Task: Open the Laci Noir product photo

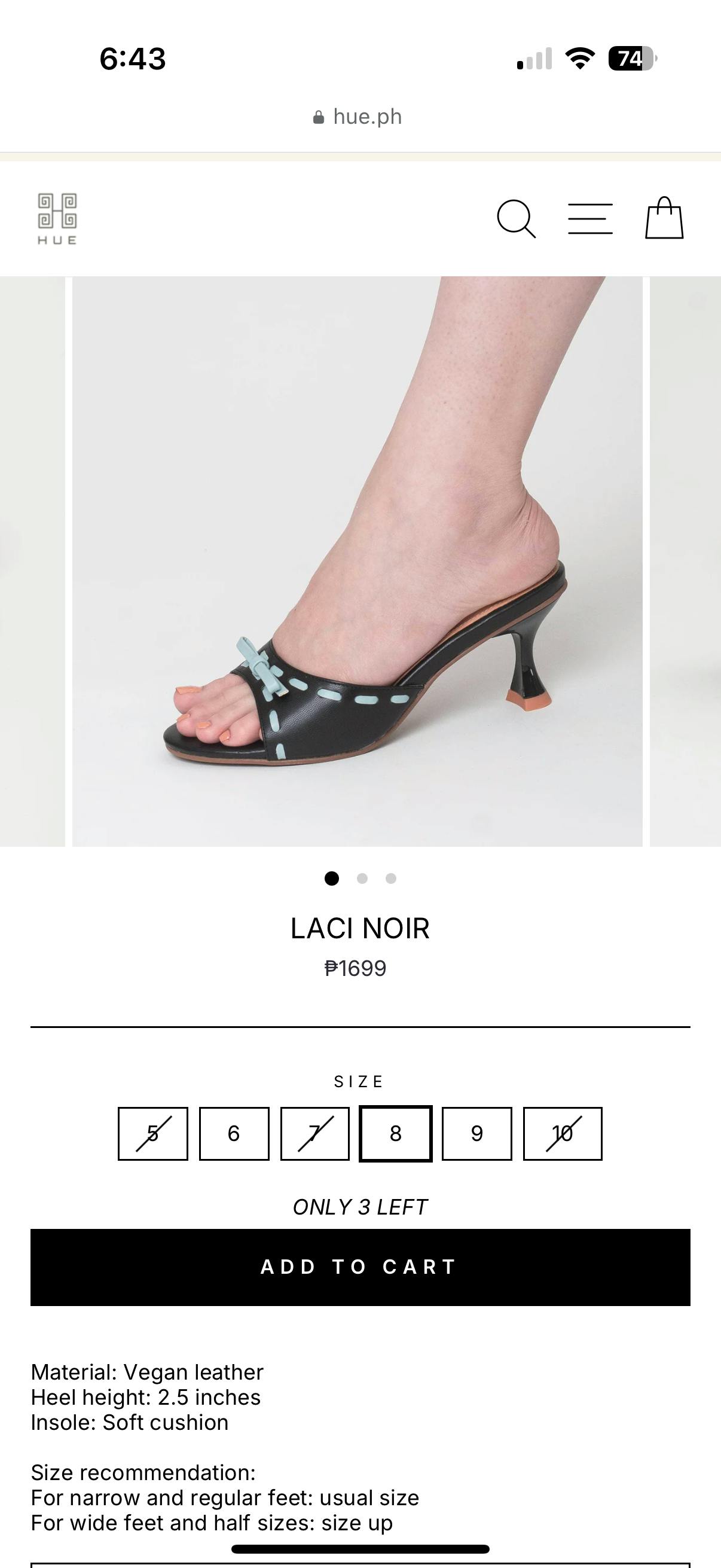Action: coord(357,561)
